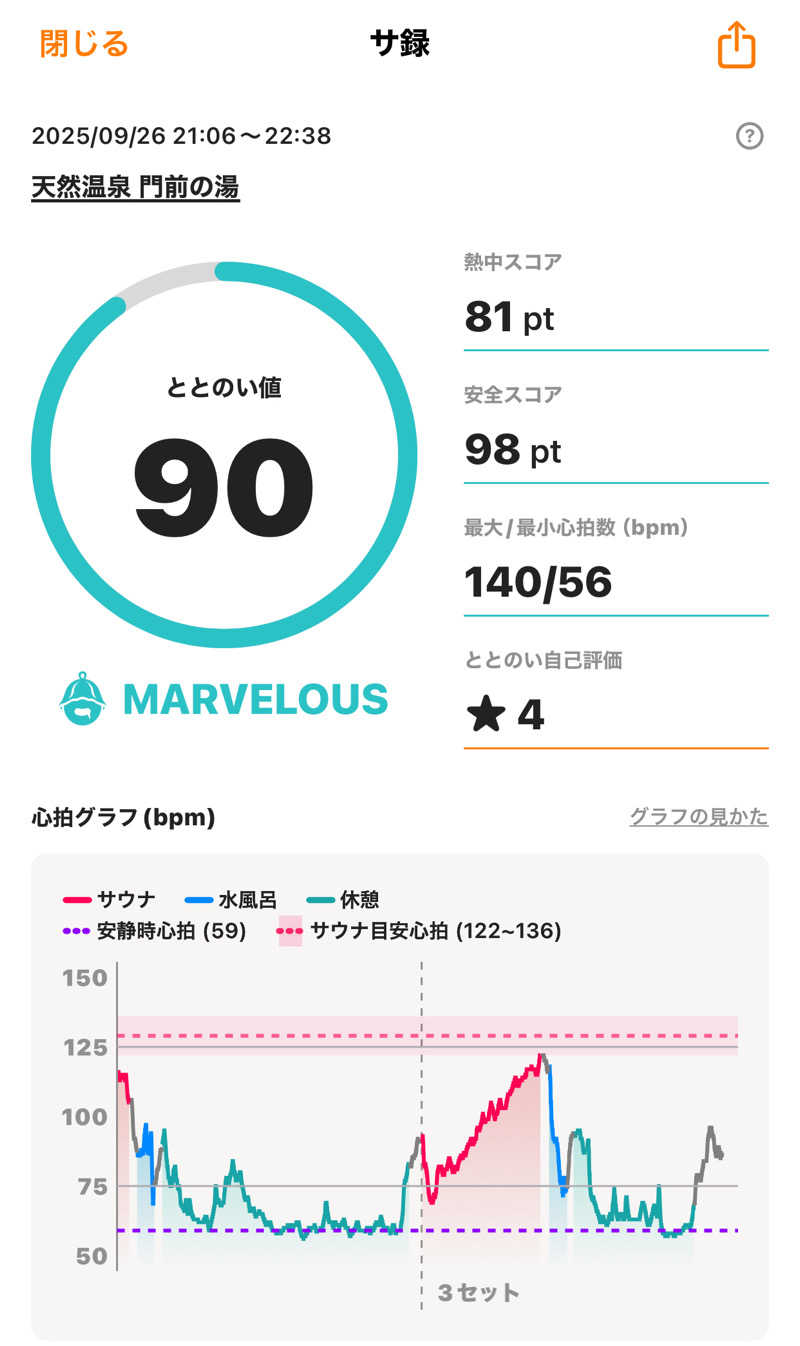Open the 天然温泉 門前の湯 facility link
Screen dimensions: 800x1346
(x=135, y=187)
